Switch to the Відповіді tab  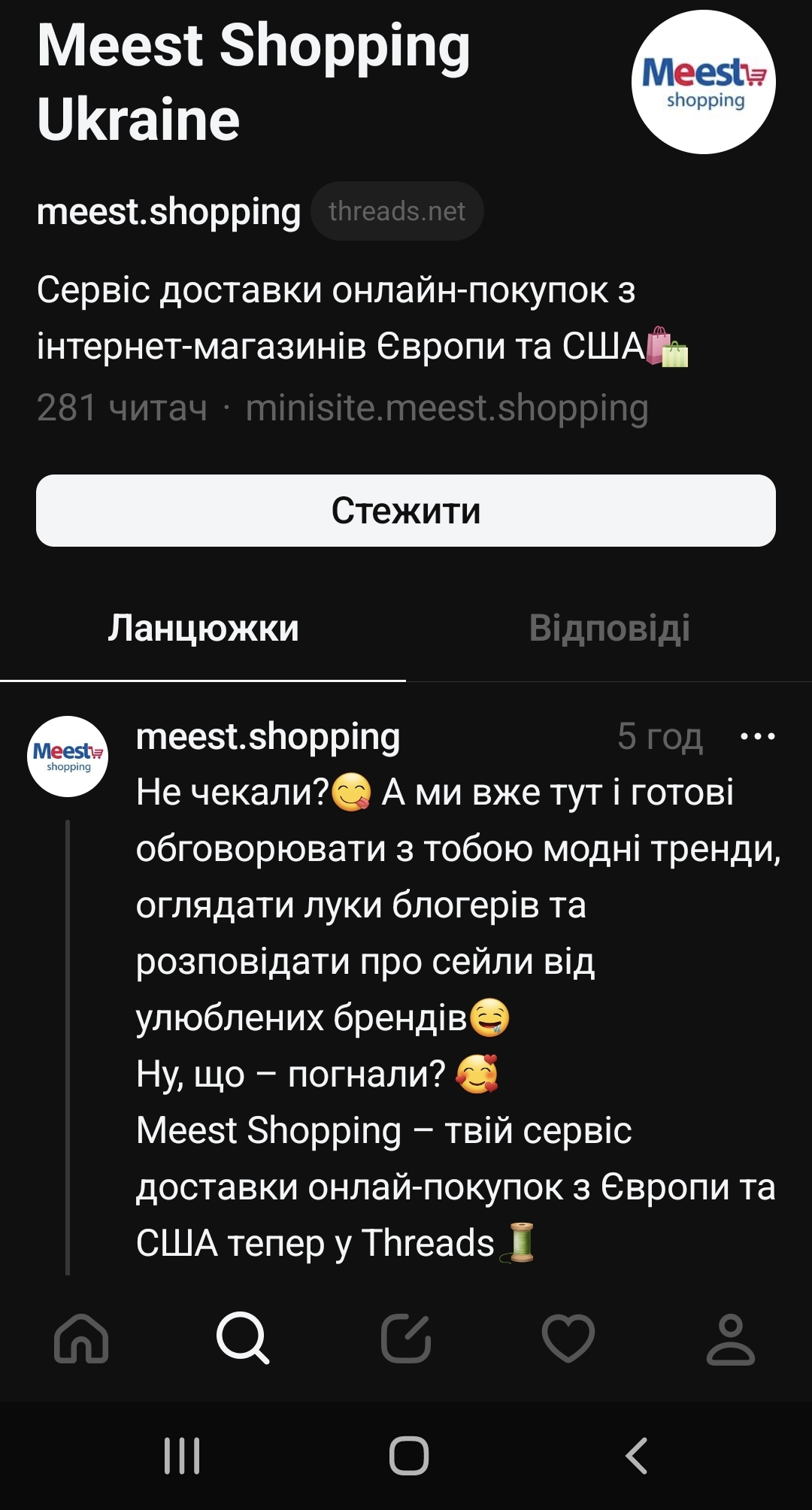click(609, 629)
